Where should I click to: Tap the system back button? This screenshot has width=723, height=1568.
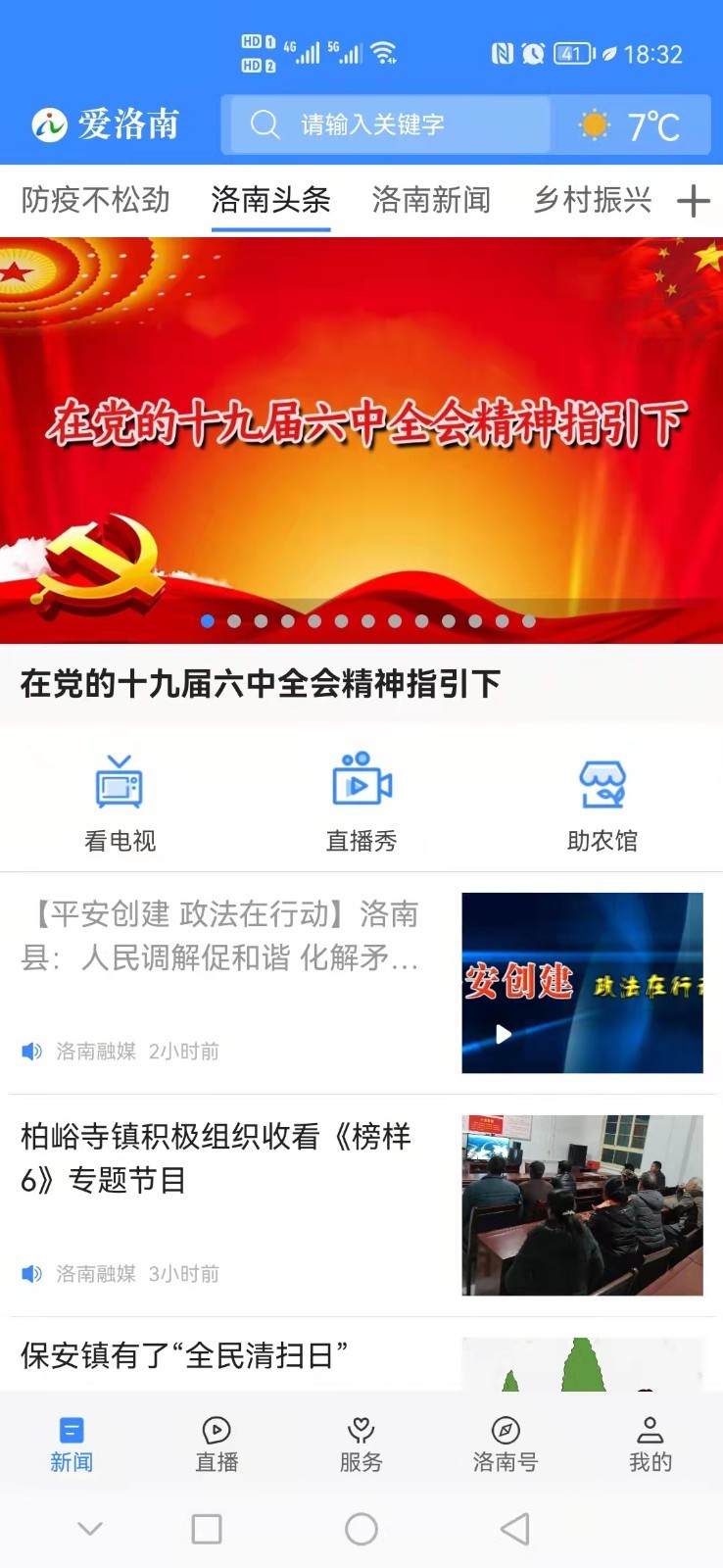click(x=515, y=1529)
